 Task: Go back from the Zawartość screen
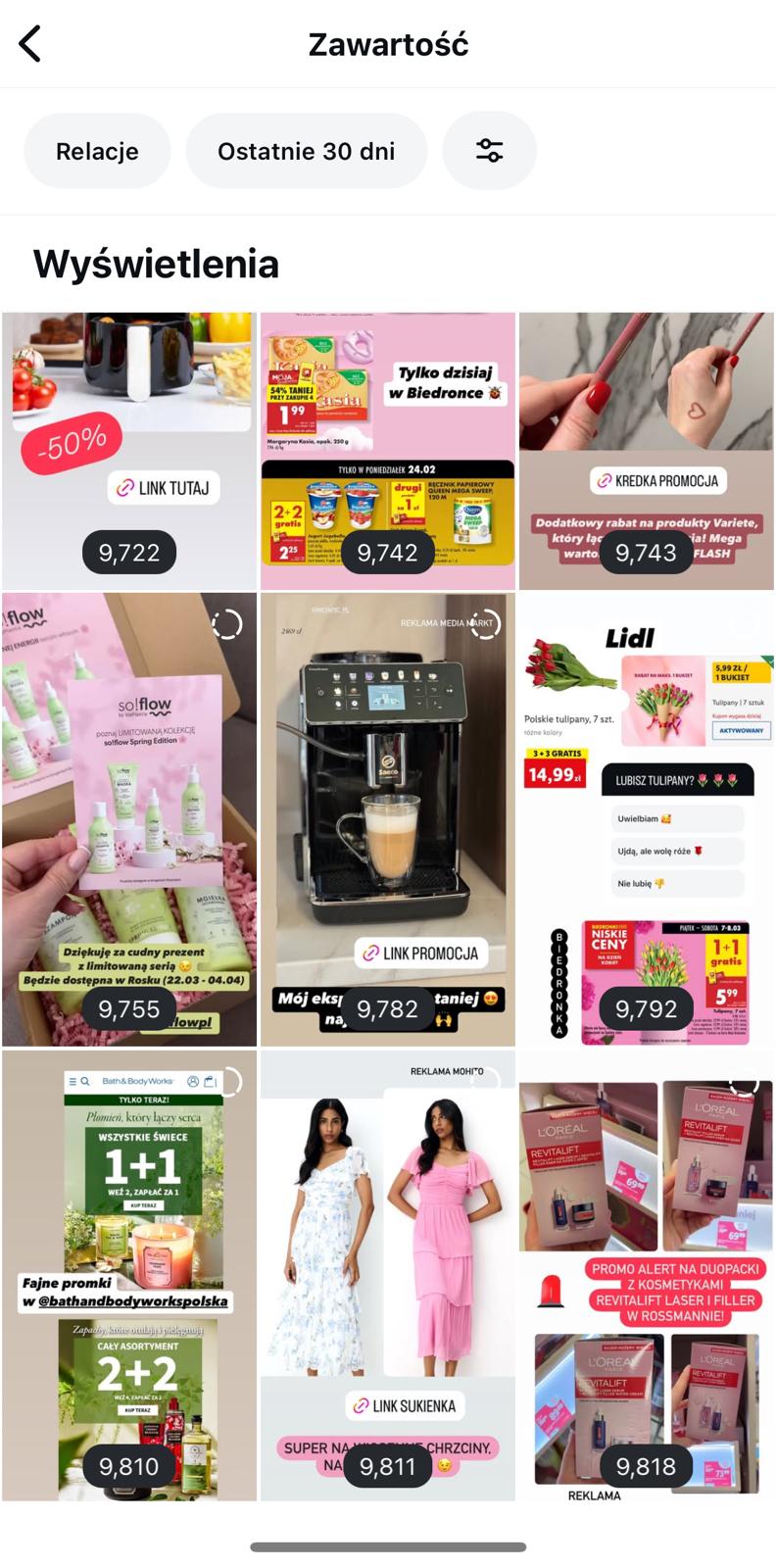coord(30,44)
